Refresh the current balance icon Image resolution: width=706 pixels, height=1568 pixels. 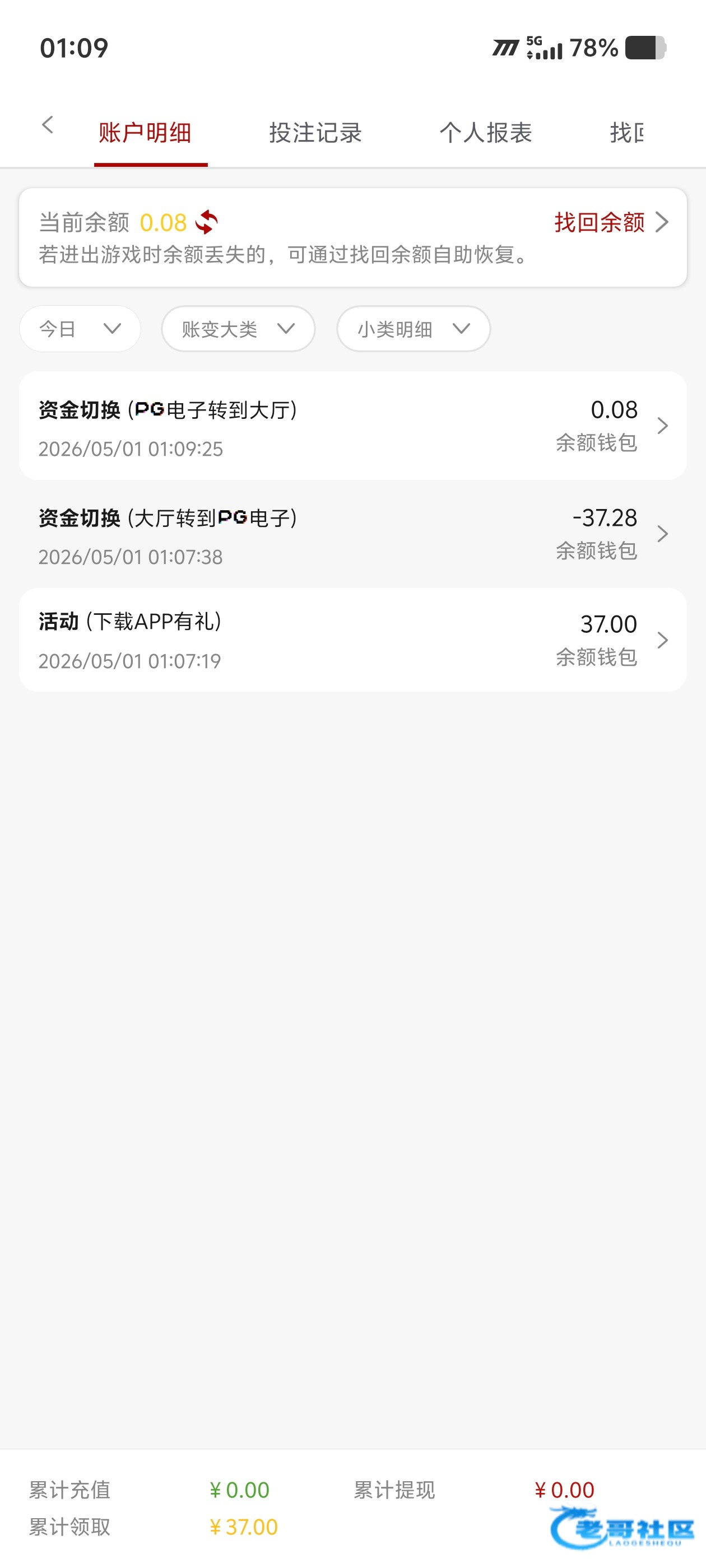tap(207, 222)
